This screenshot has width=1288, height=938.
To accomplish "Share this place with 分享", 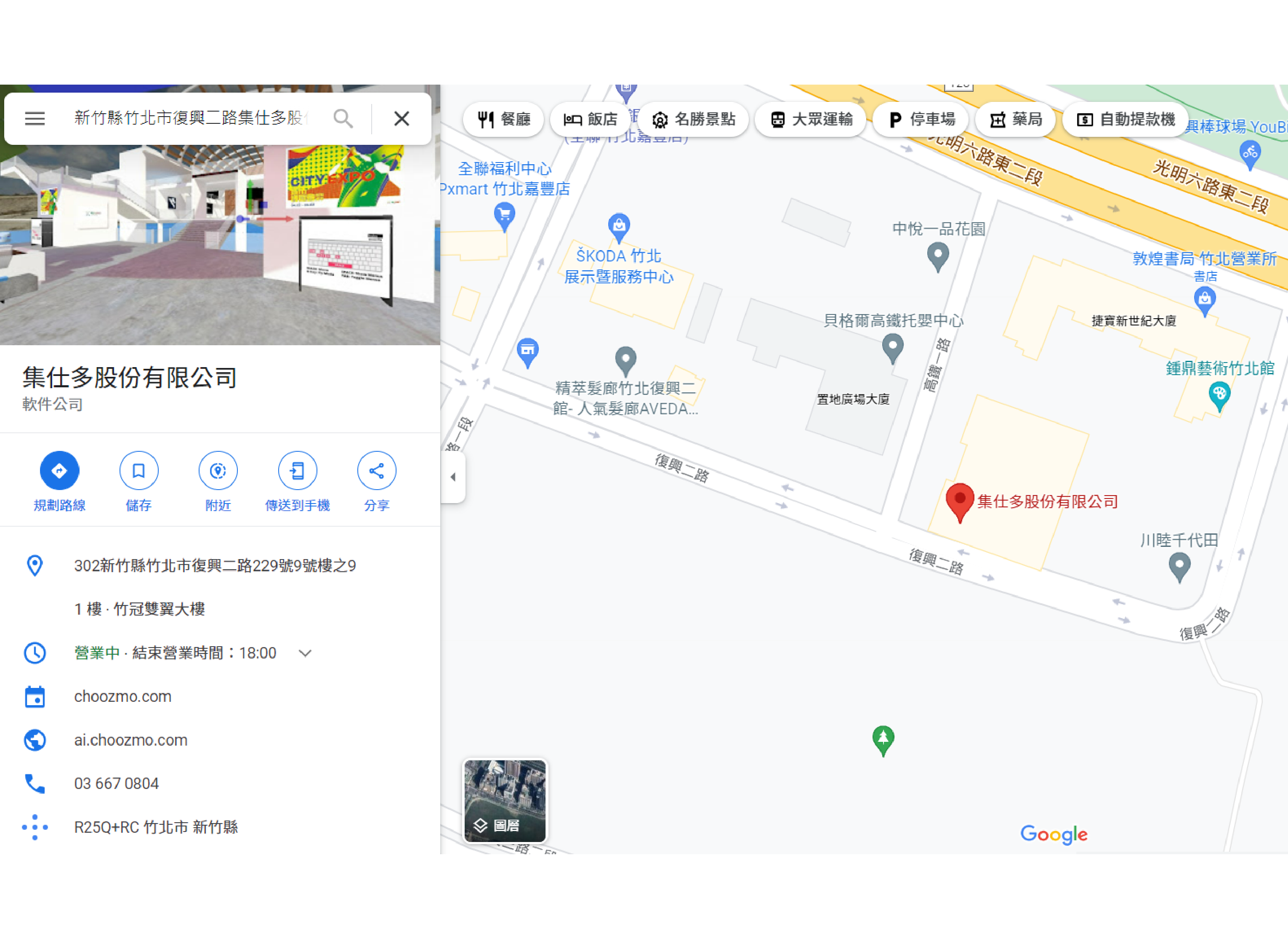I will (377, 471).
